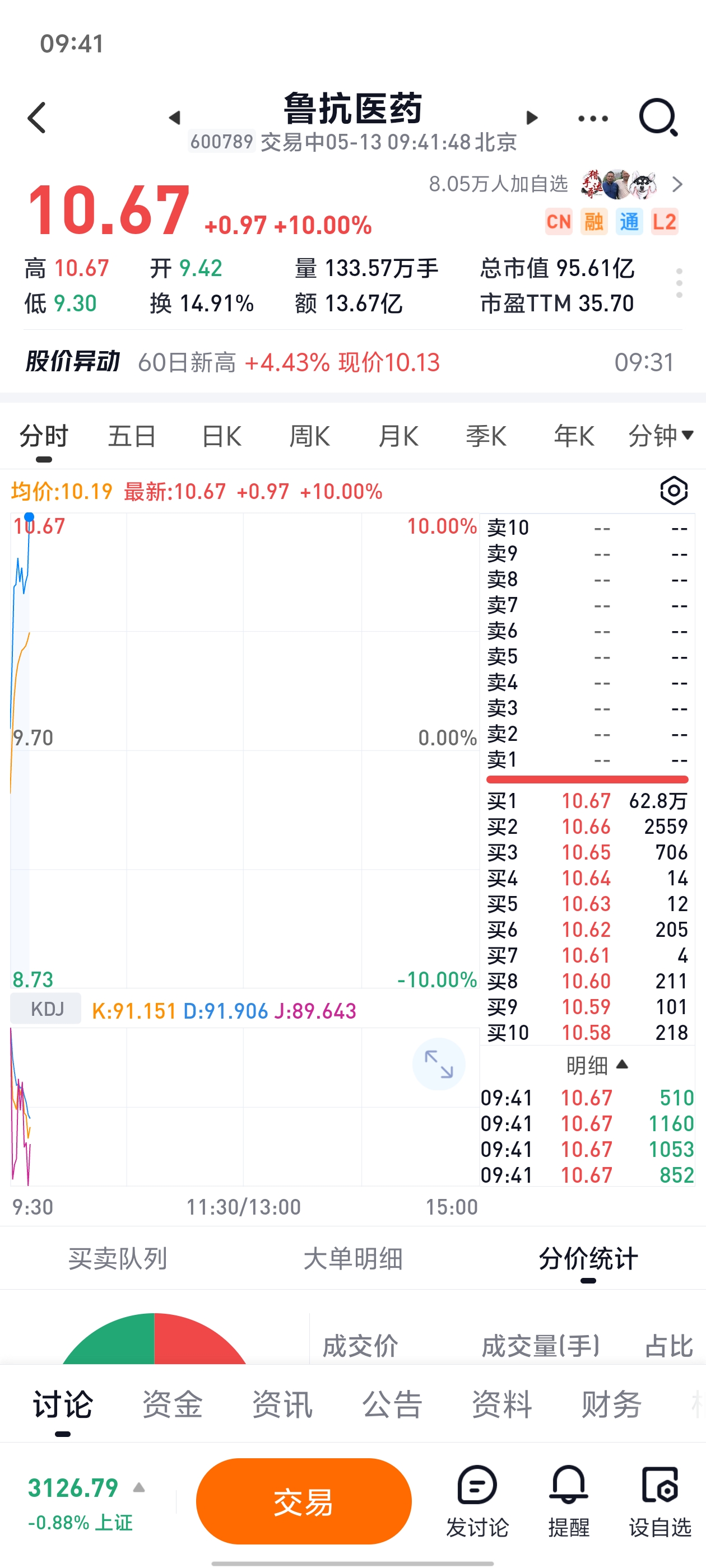Expand the chart to fullscreen
The image size is (706, 1568).
(439, 1064)
